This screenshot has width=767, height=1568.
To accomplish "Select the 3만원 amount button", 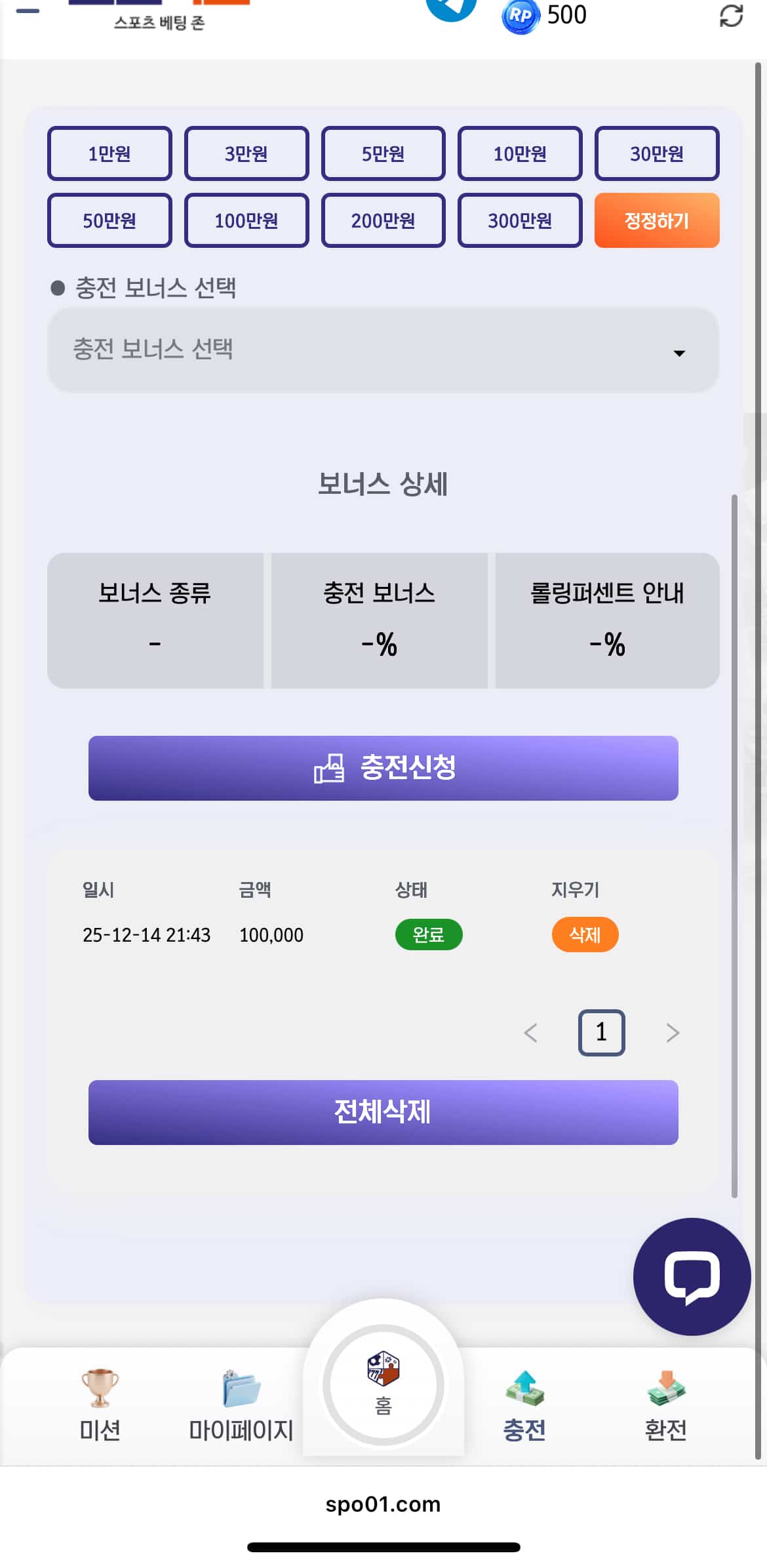I will coord(246,153).
